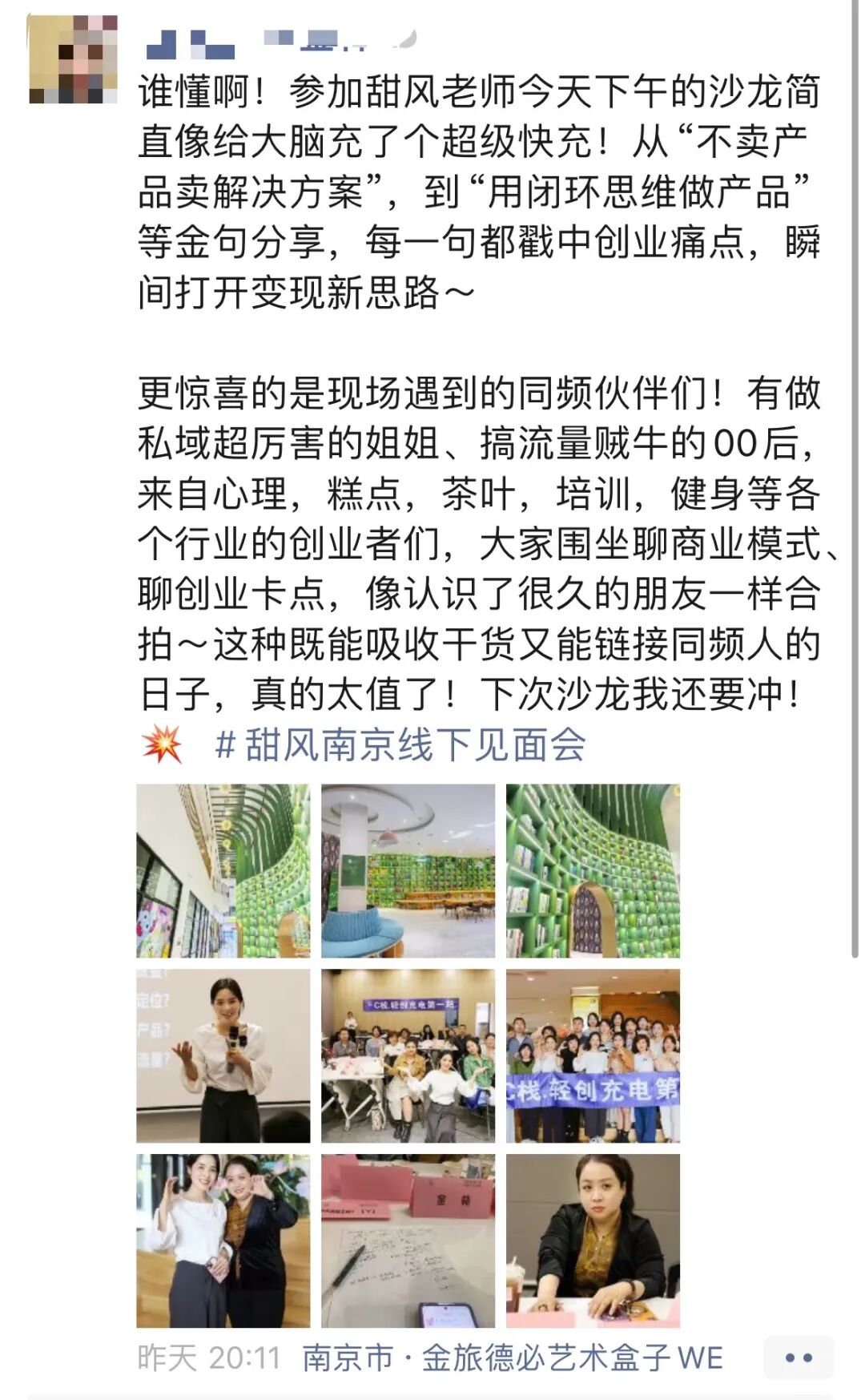Open hashtag 甜风南京线下见面会
The width and height of the screenshot is (865, 1400).
tap(400, 744)
